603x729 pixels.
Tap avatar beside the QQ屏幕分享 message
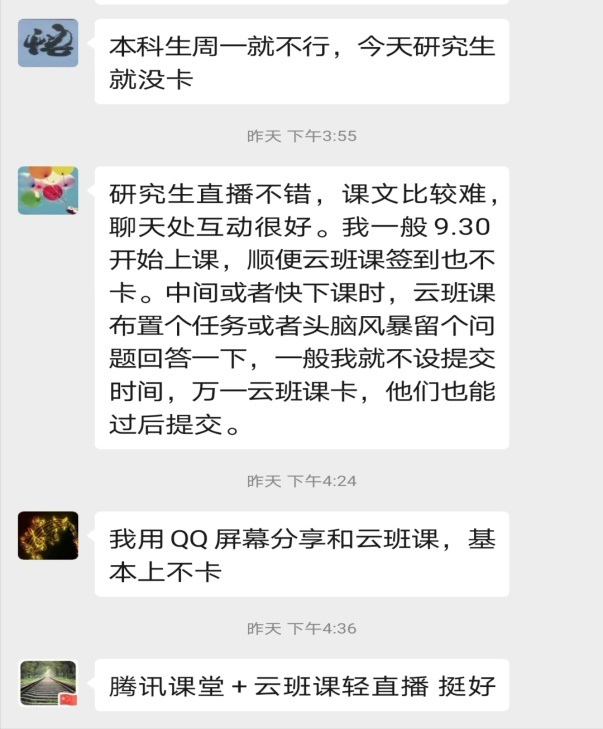[x=47, y=535]
